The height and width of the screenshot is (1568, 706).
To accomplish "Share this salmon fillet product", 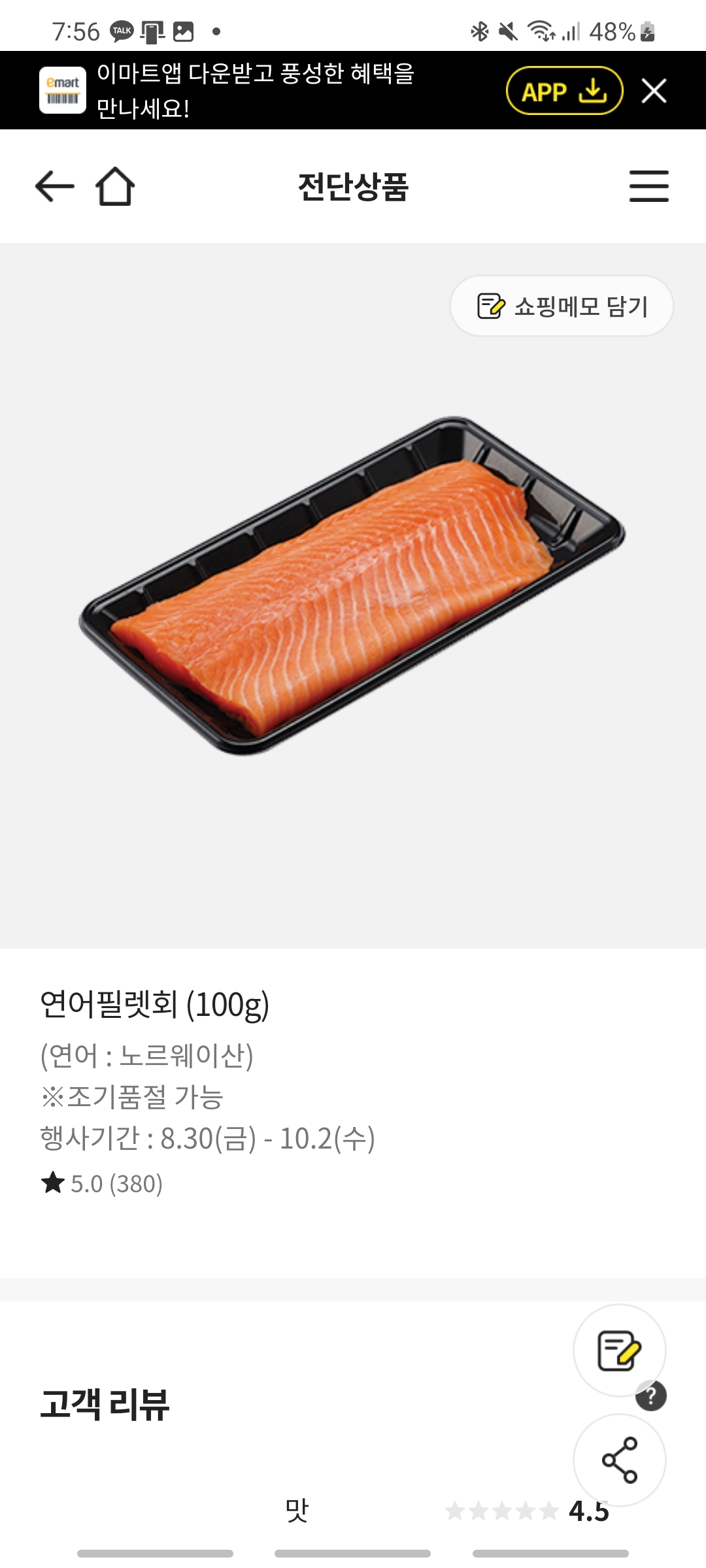I will pos(619,1460).
